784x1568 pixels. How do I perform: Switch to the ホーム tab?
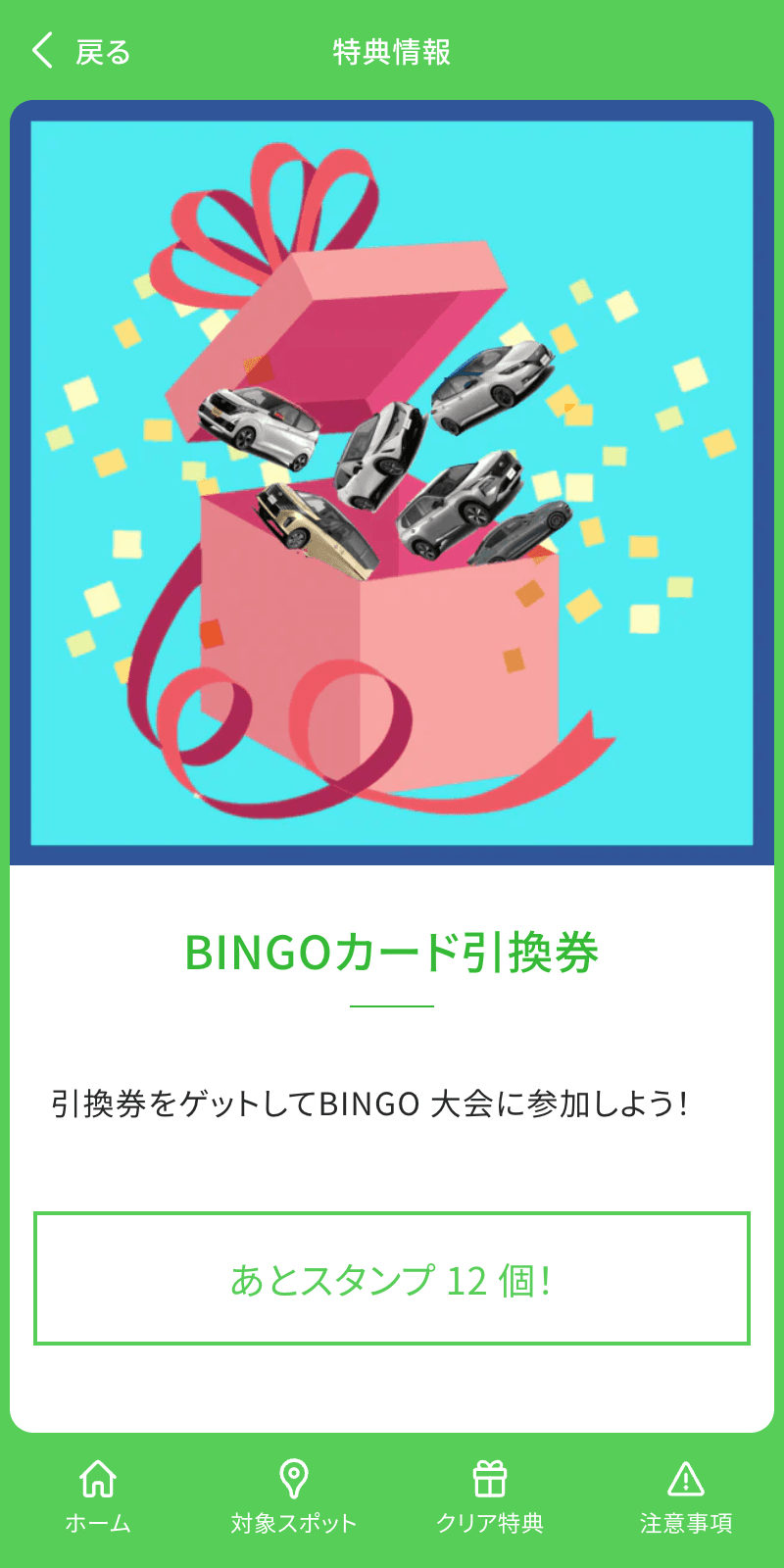click(x=98, y=1496)
